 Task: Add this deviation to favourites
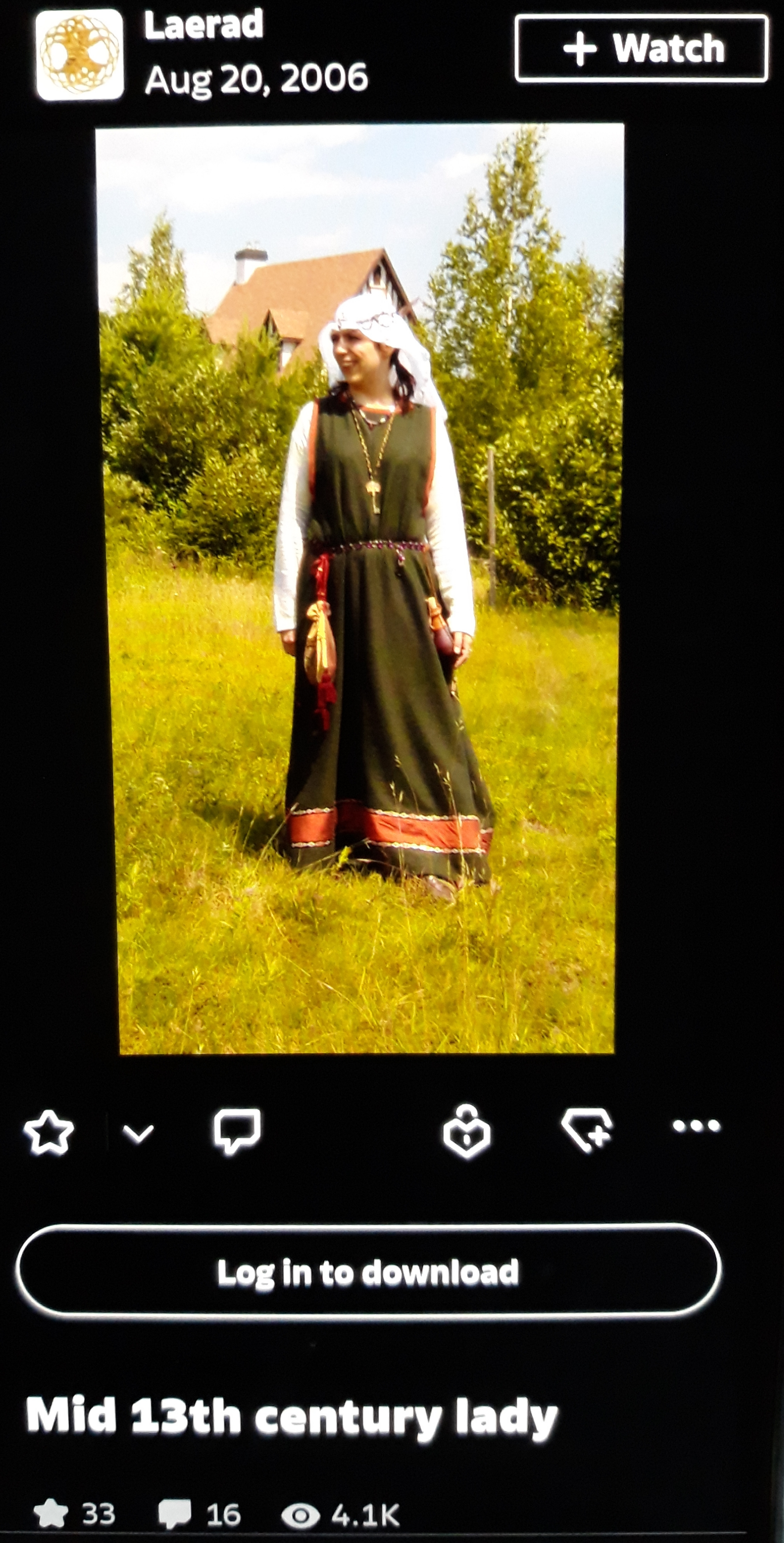(x=49, y=1132)
